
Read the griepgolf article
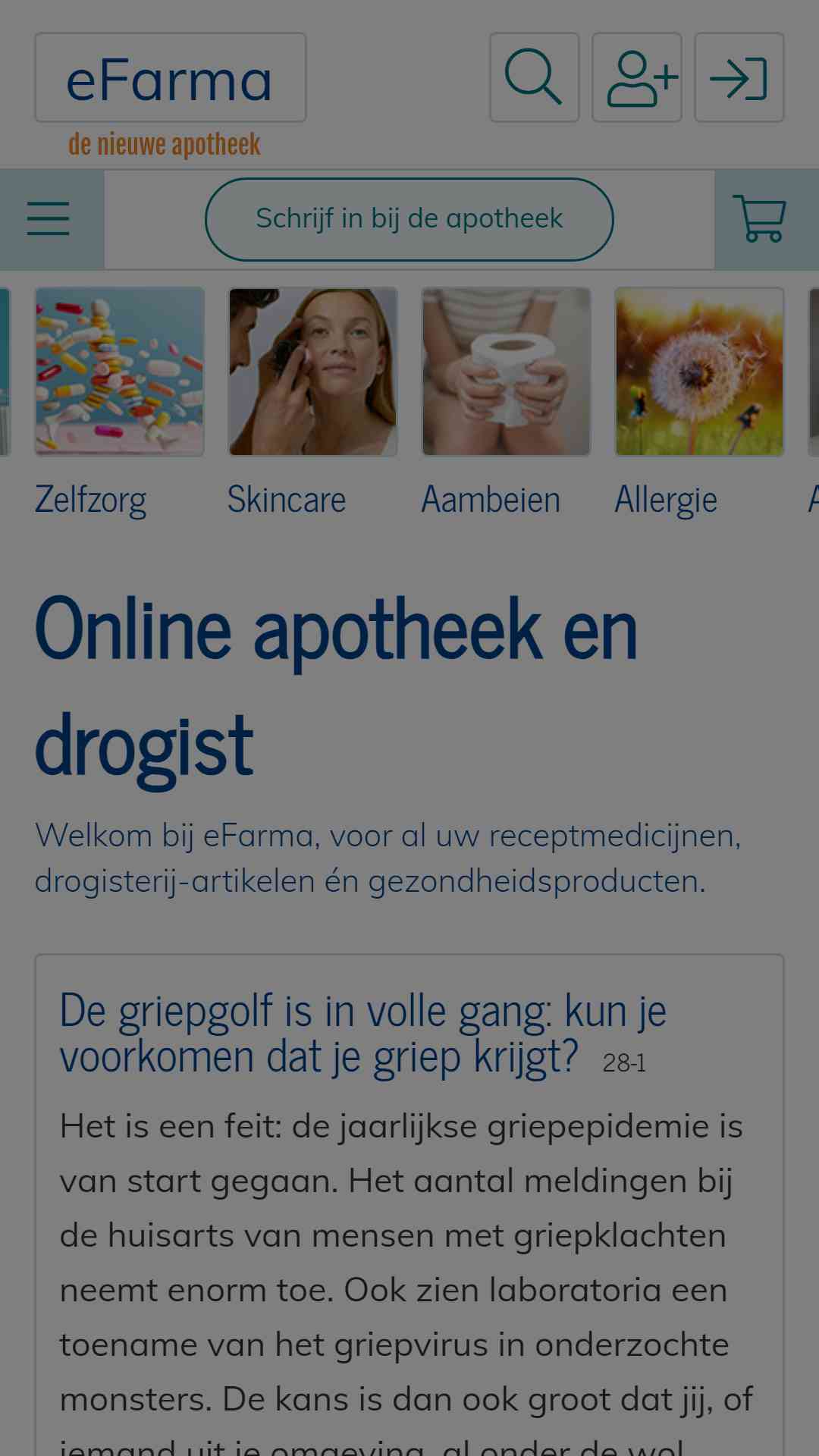pyautogui.click(x=362, y=1033)
